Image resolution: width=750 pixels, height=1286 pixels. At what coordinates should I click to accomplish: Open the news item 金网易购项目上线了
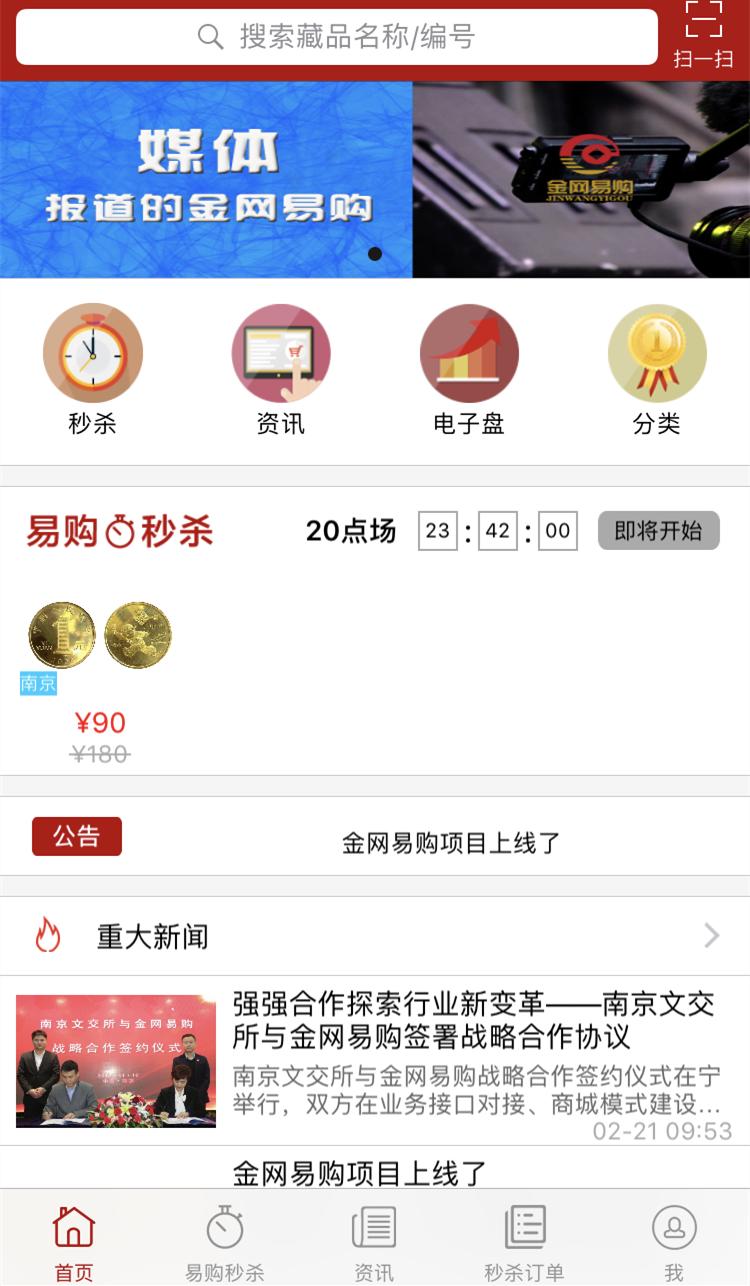point(360,1171)
